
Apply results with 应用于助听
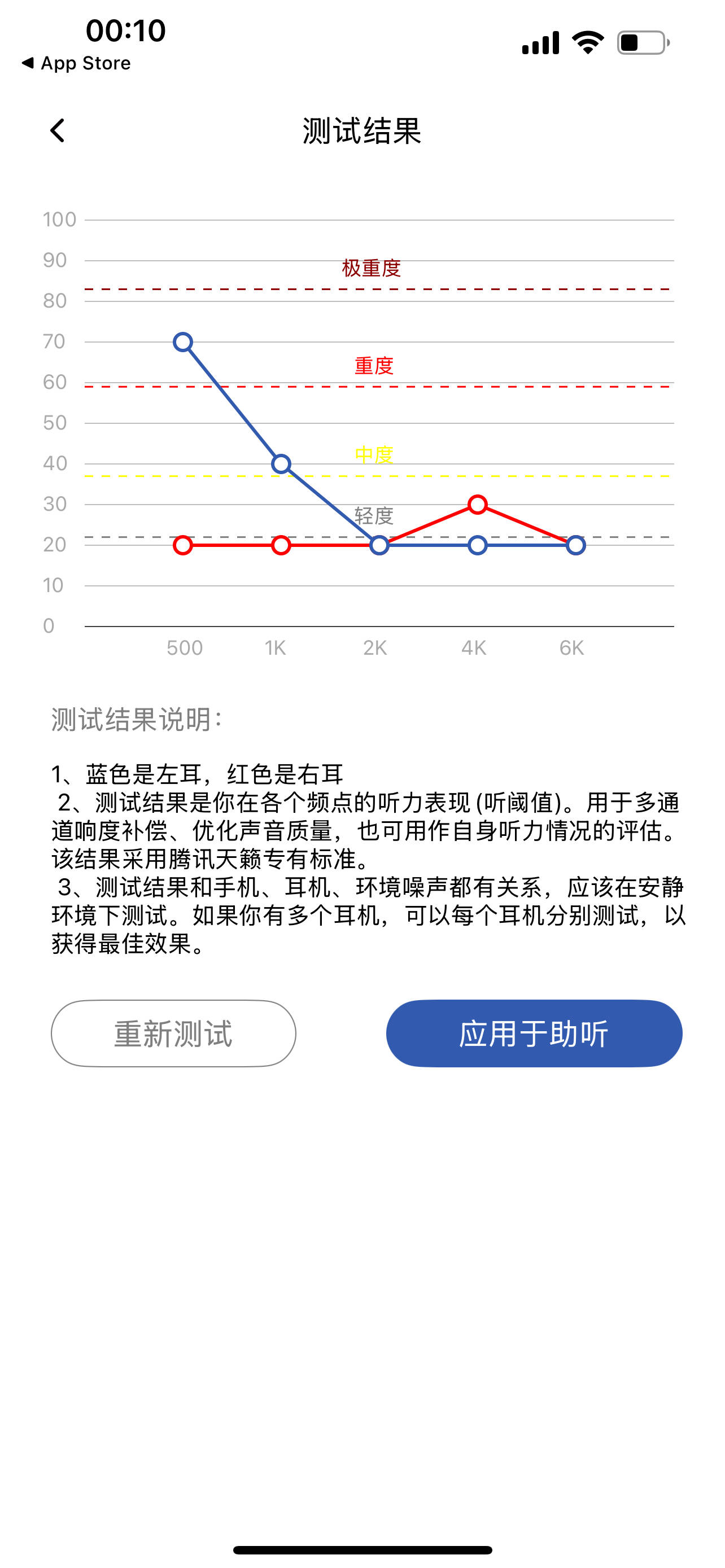[x=534, y=1033]
